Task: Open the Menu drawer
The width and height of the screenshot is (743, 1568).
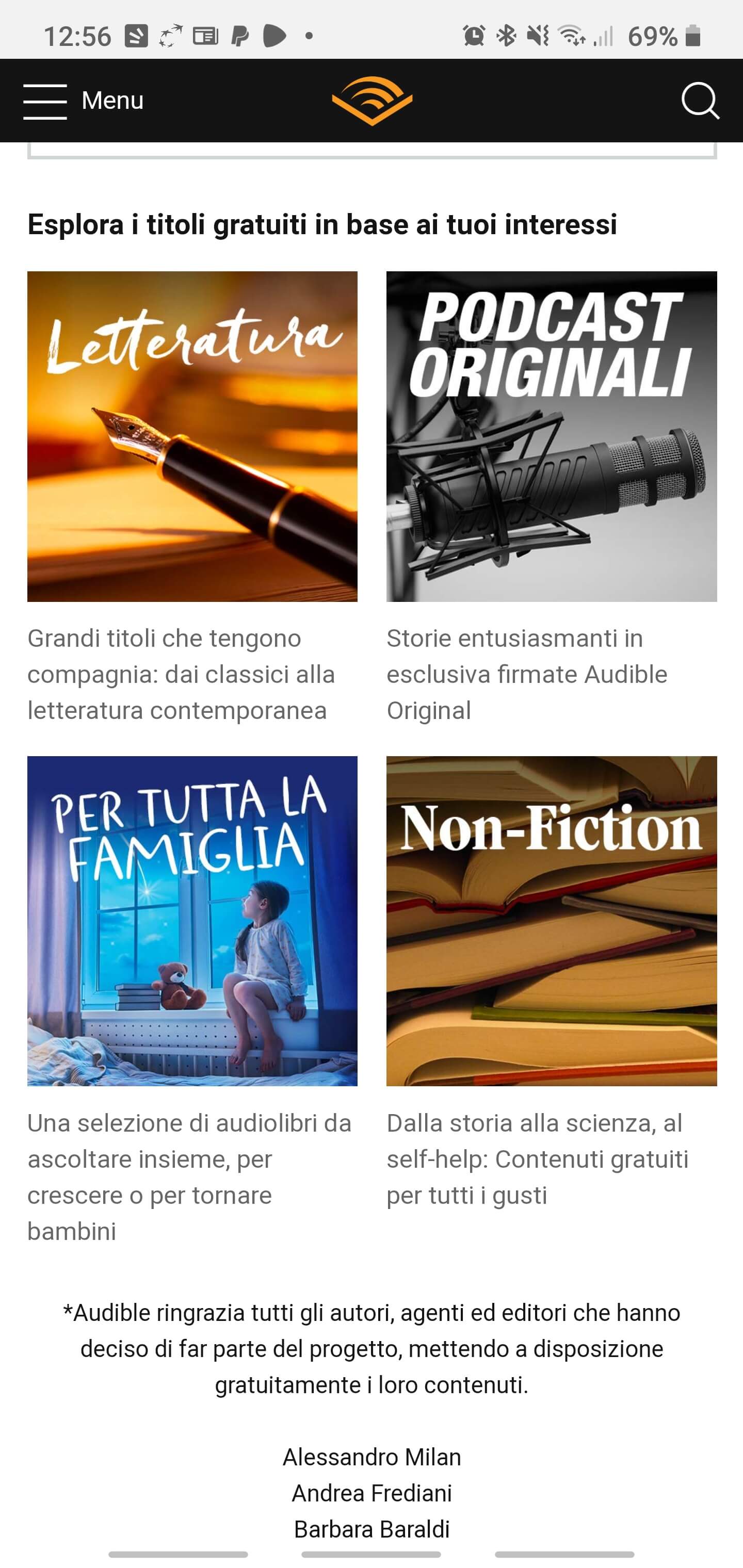Action: tap(84, 101)
